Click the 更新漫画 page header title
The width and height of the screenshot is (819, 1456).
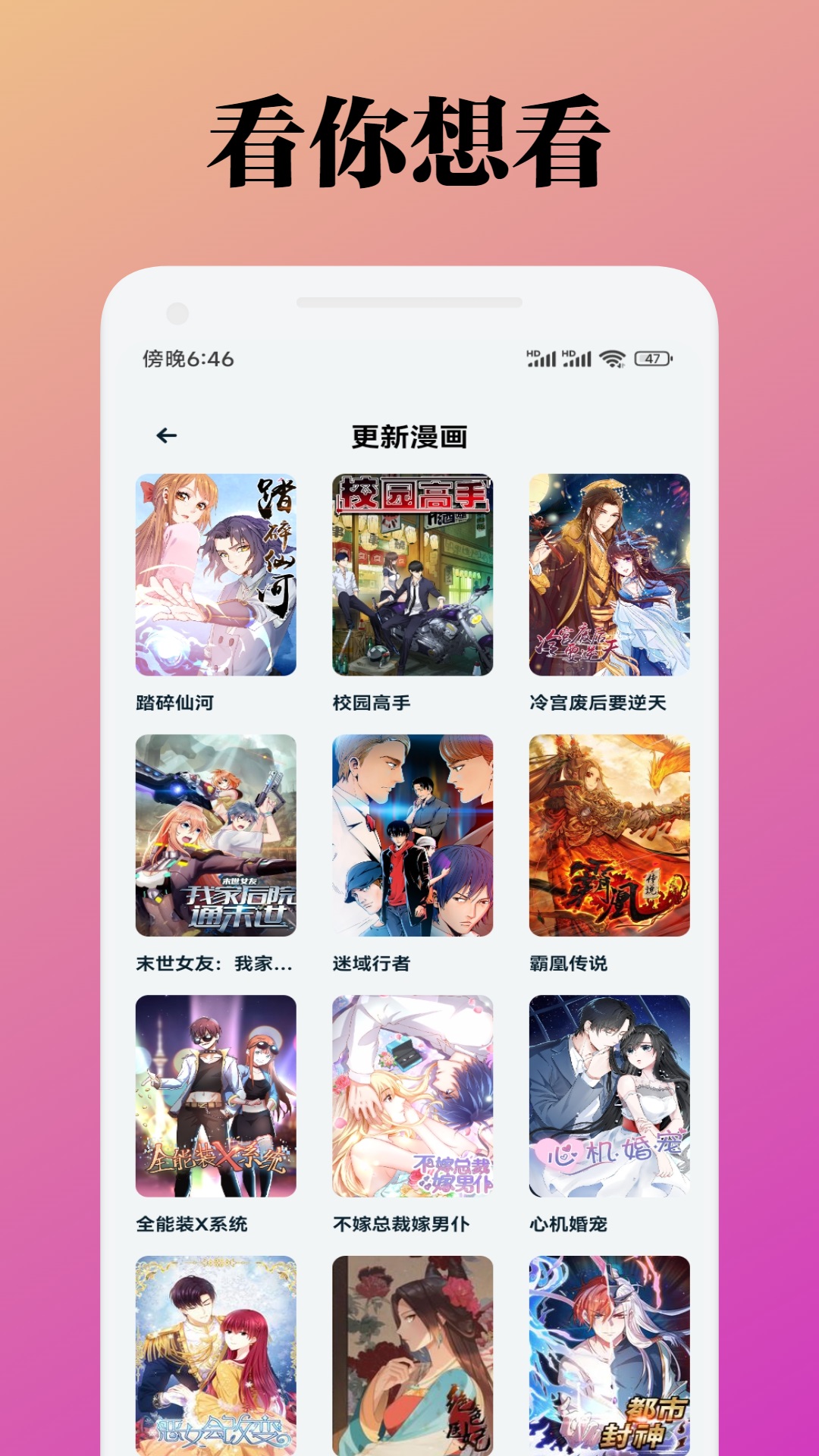coord(409,435)
